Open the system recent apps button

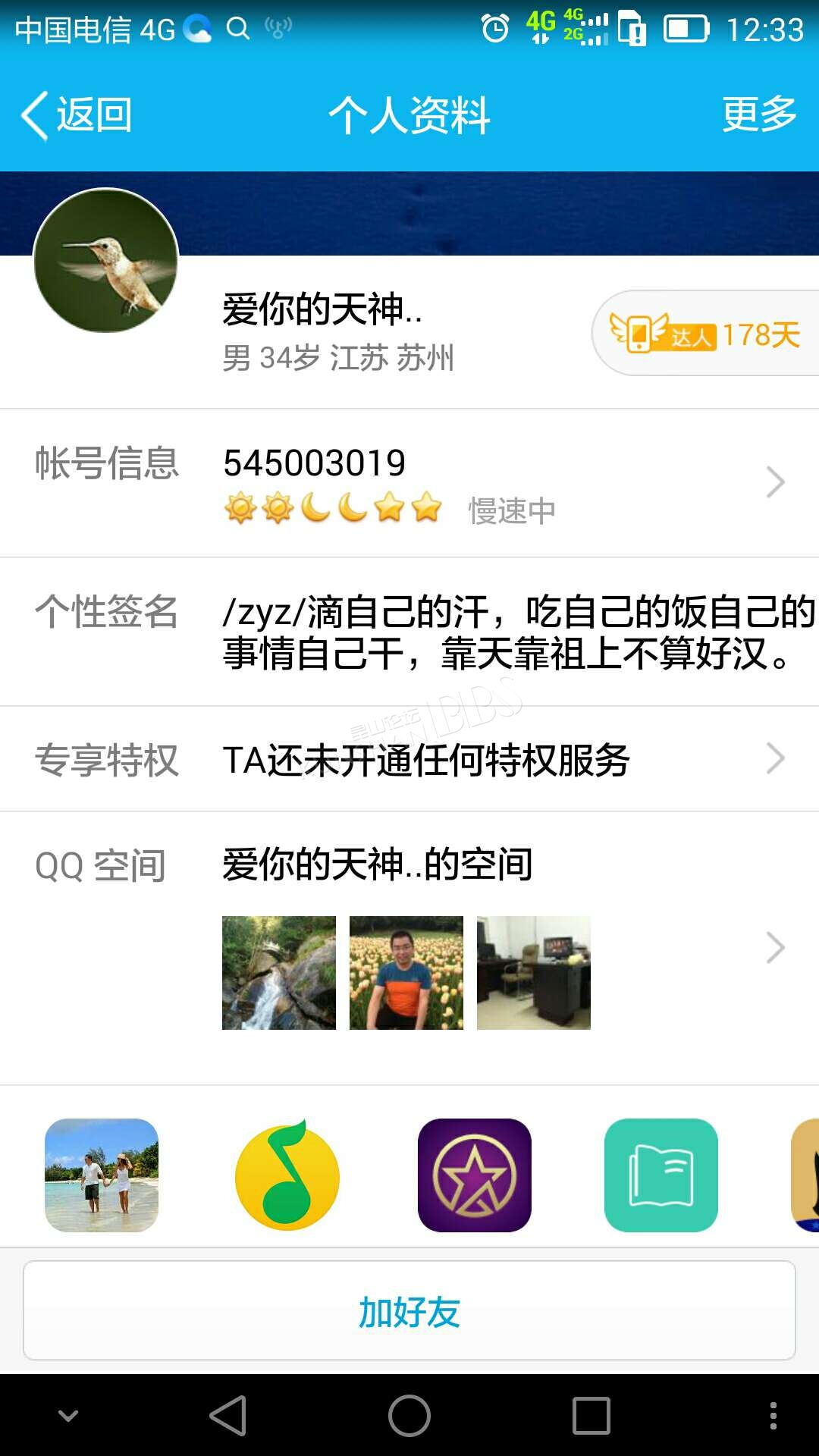tap(591, 1416)
